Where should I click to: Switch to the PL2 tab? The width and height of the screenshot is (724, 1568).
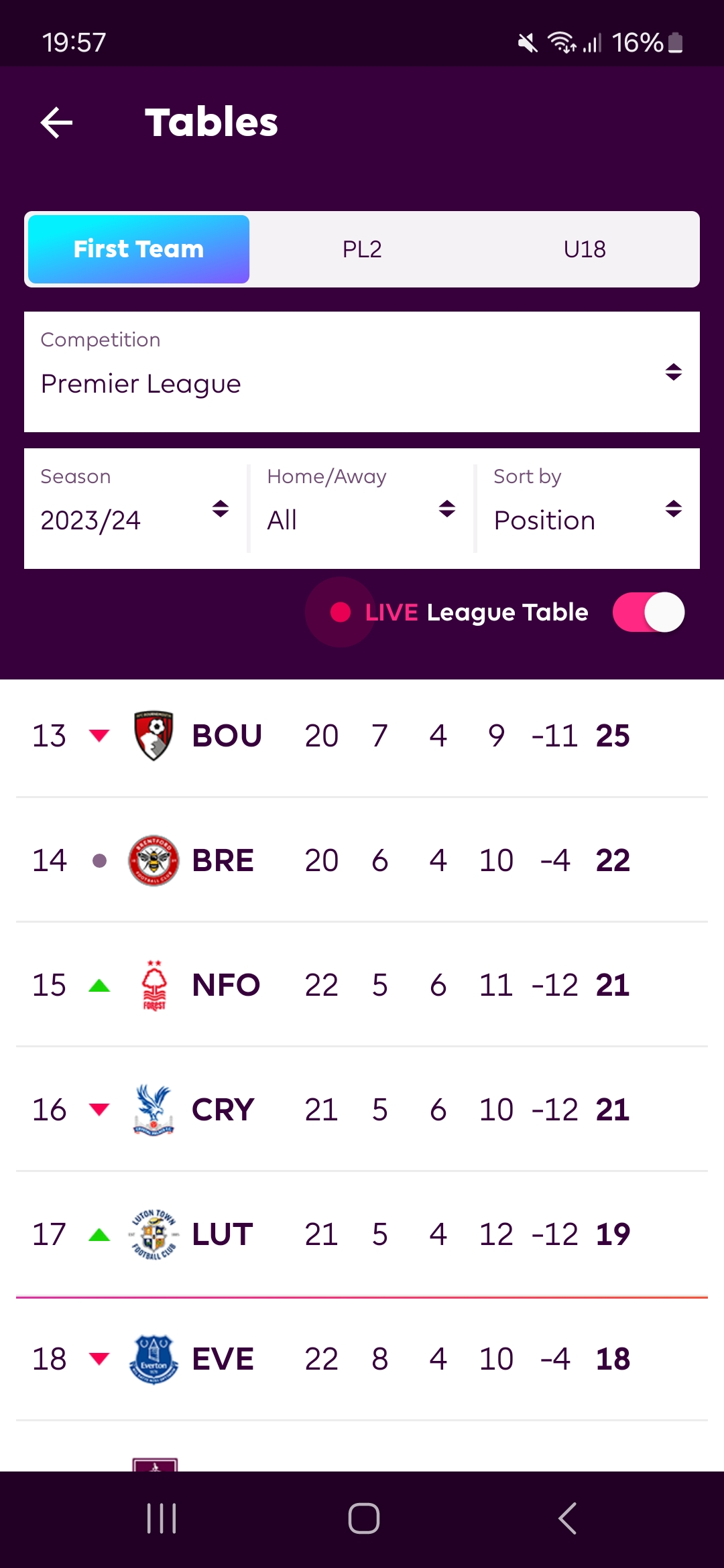point(362,249)
